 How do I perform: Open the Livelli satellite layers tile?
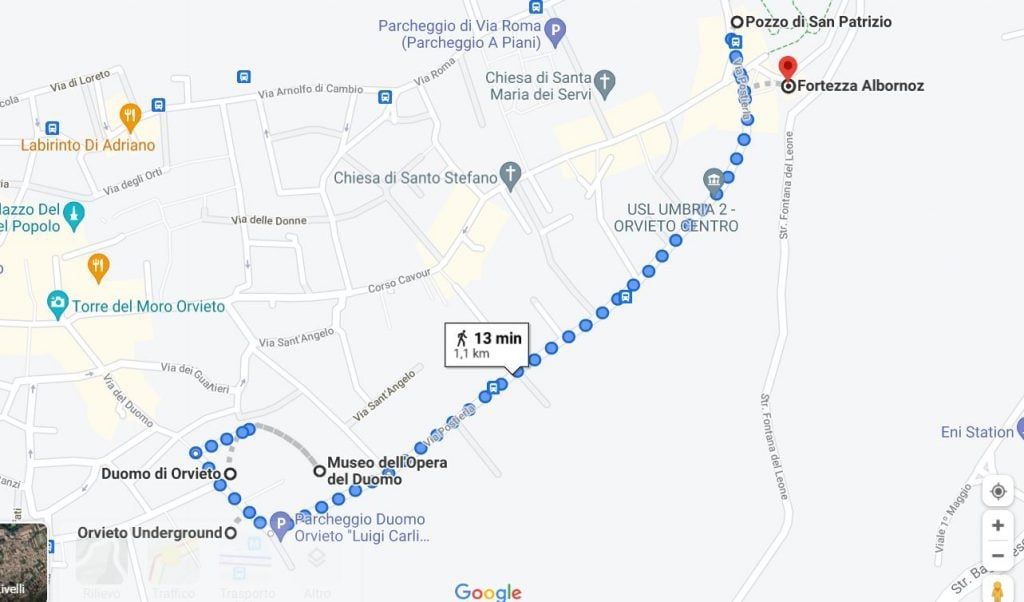coord(23,563)
